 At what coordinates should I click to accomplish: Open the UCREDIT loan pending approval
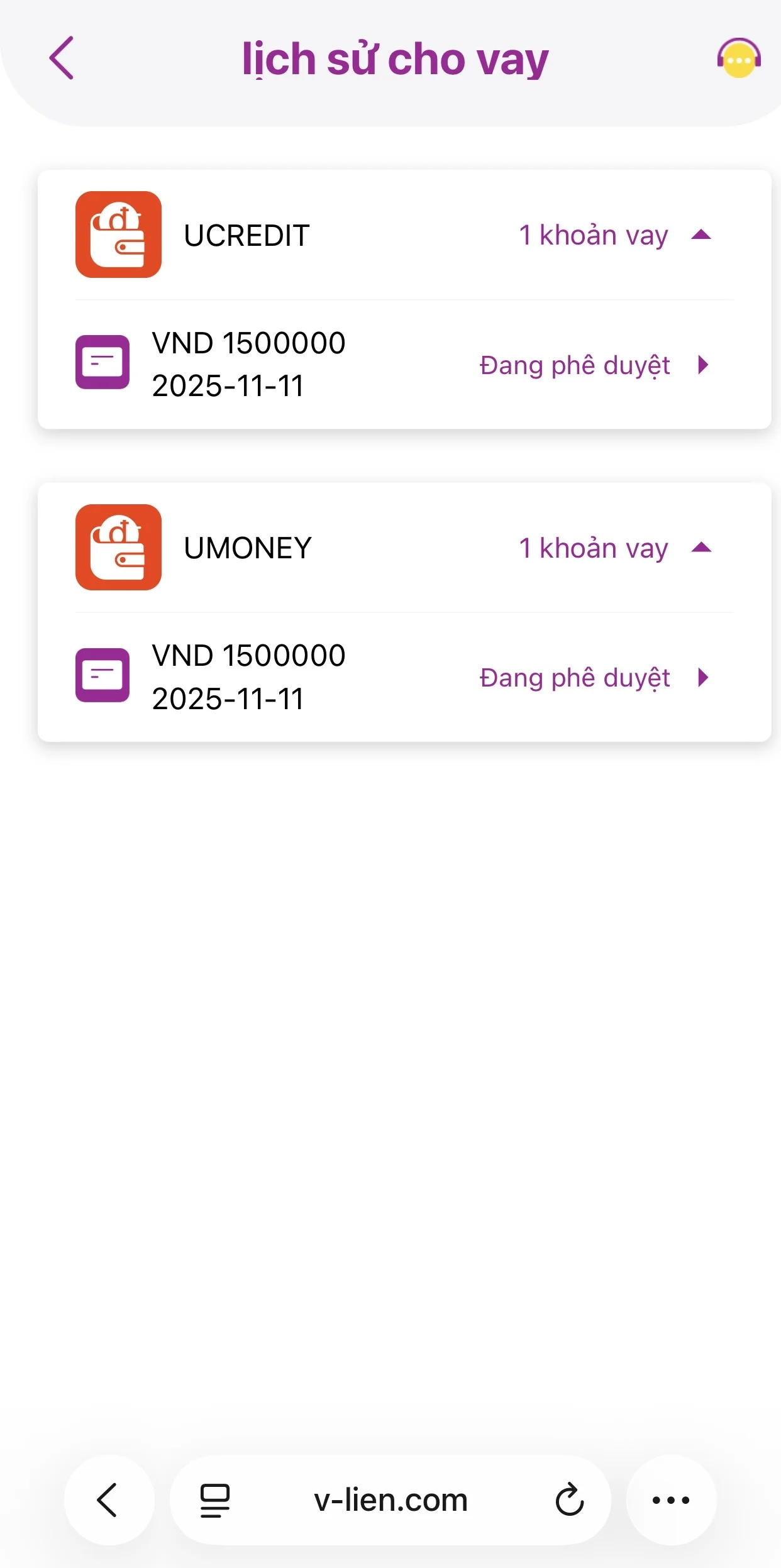pyautogui.click(x=404, y=365)
